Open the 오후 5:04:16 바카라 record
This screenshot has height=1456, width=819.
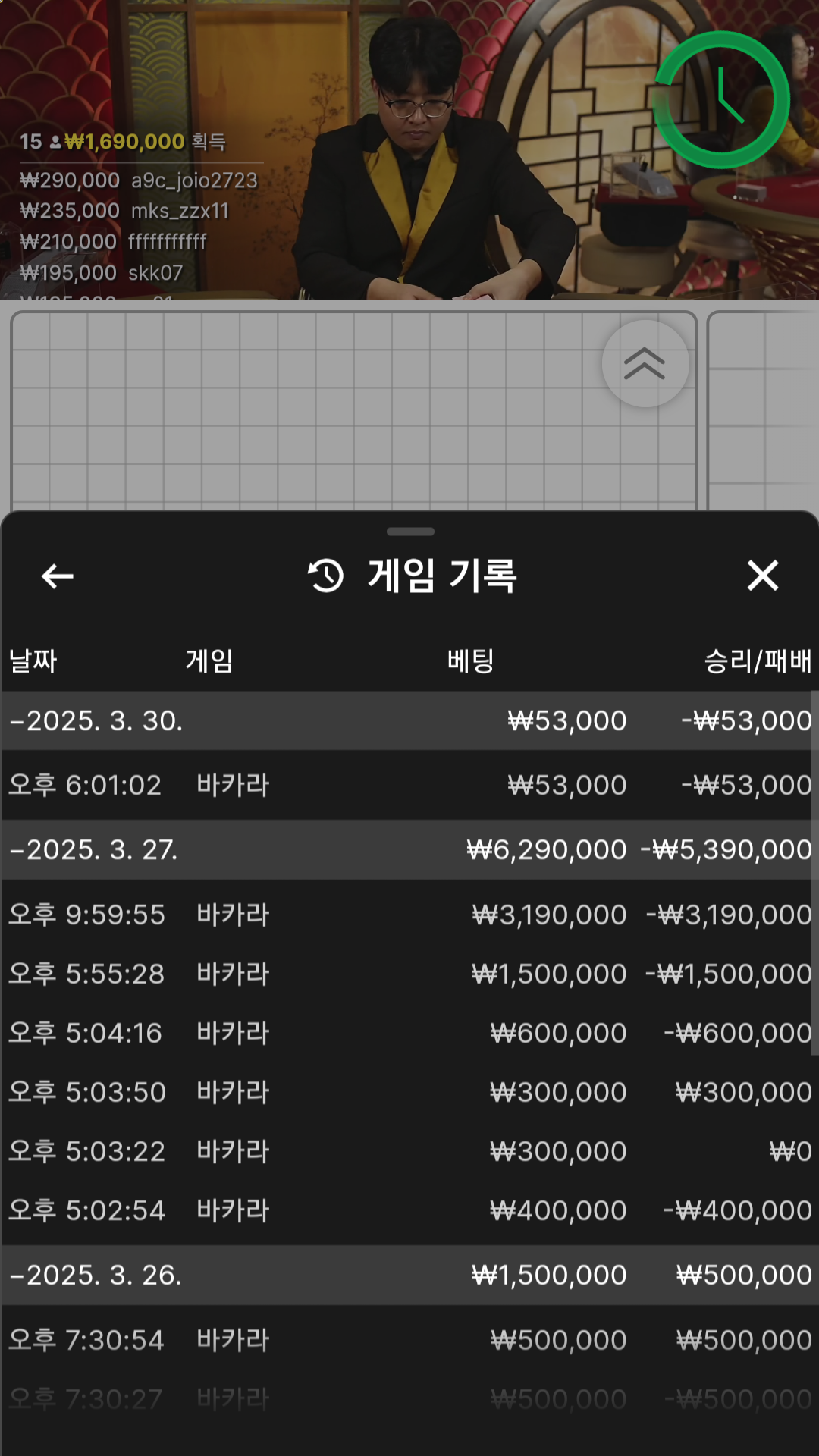(x=409, y=1033)
